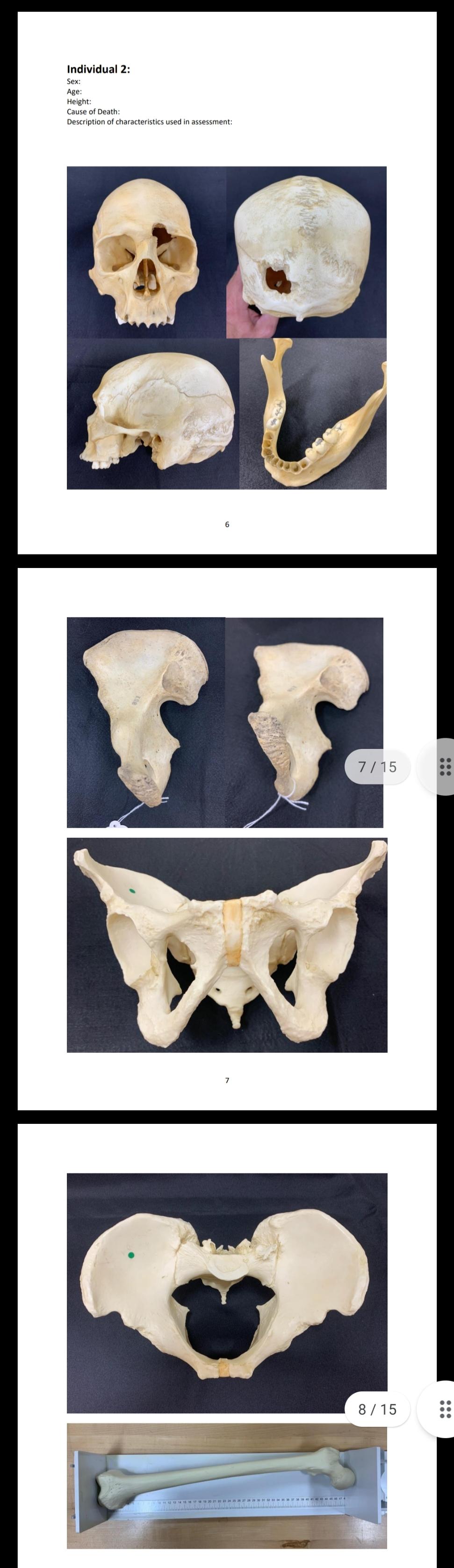
Task: Tap the 7 / 15 page indicator
Action: click(x=377, y=766)
